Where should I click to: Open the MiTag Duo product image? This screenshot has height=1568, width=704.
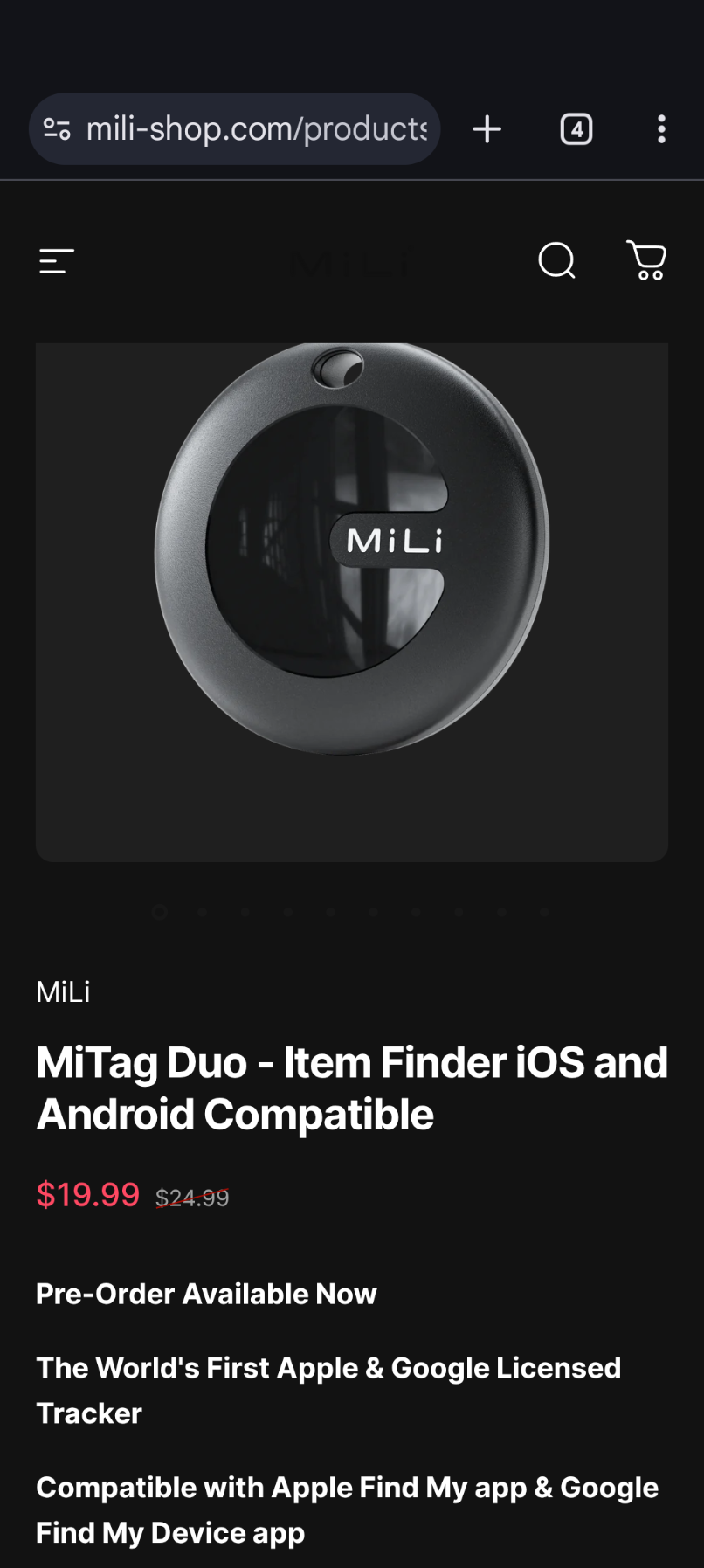[x=352, y=602]
